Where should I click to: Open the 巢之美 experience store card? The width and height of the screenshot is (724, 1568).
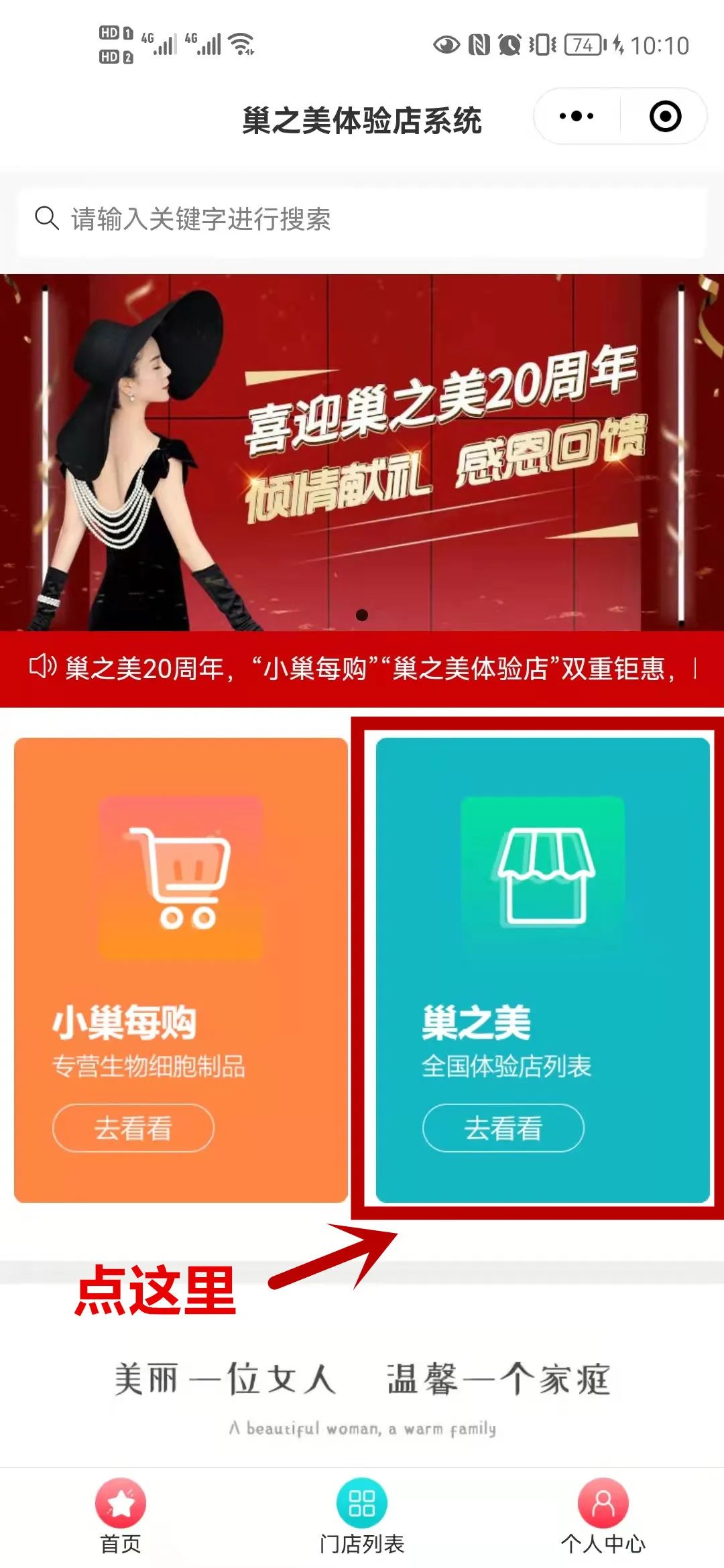tap(543, 938)
